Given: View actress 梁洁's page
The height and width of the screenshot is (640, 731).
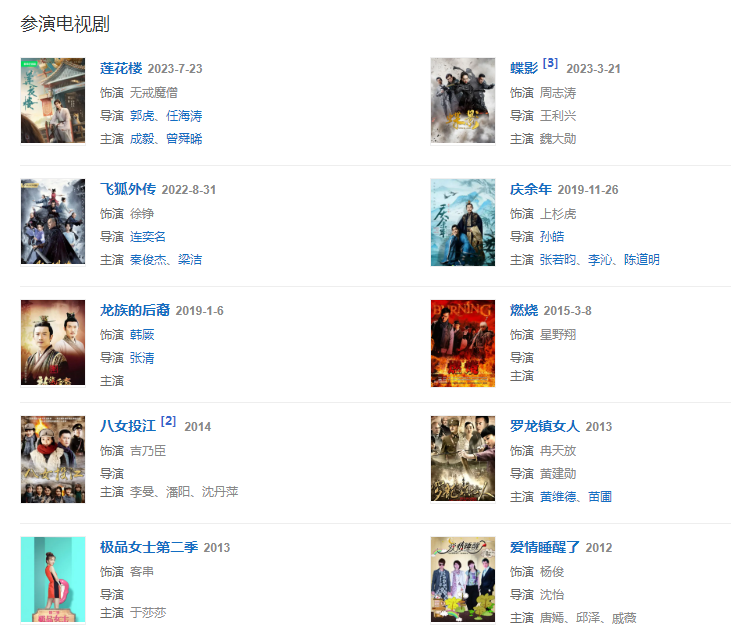Looking at the screenshot, I should pos(189,260).
